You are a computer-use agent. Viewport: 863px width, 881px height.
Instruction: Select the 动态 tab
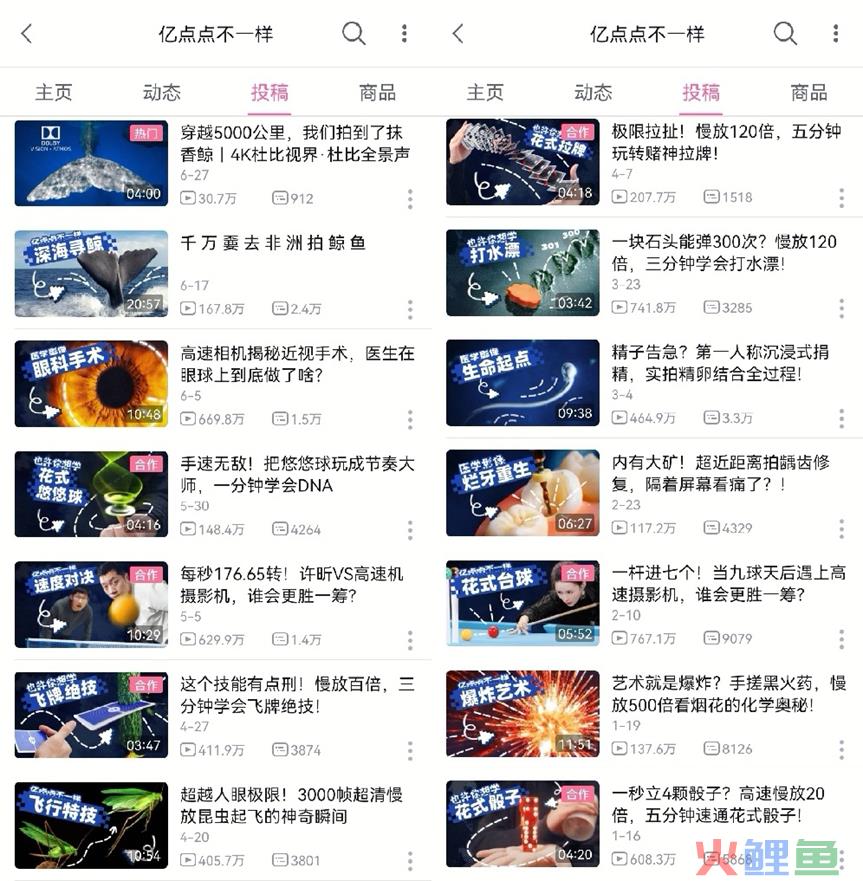click(x=161, y=91)
